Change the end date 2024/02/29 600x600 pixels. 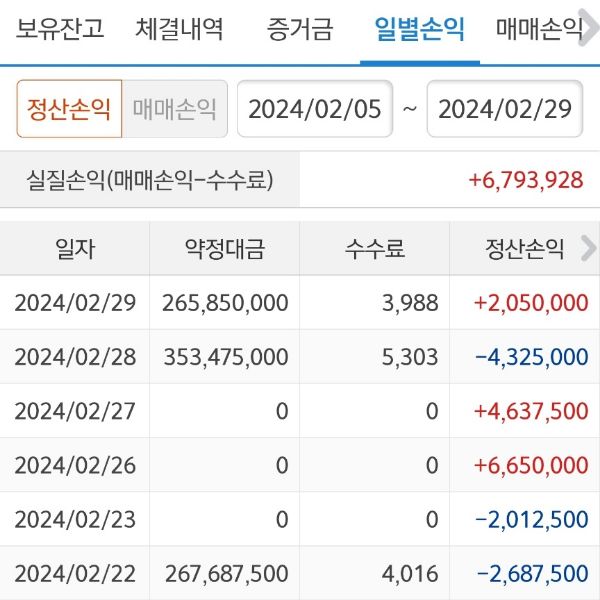coord(505,109)
